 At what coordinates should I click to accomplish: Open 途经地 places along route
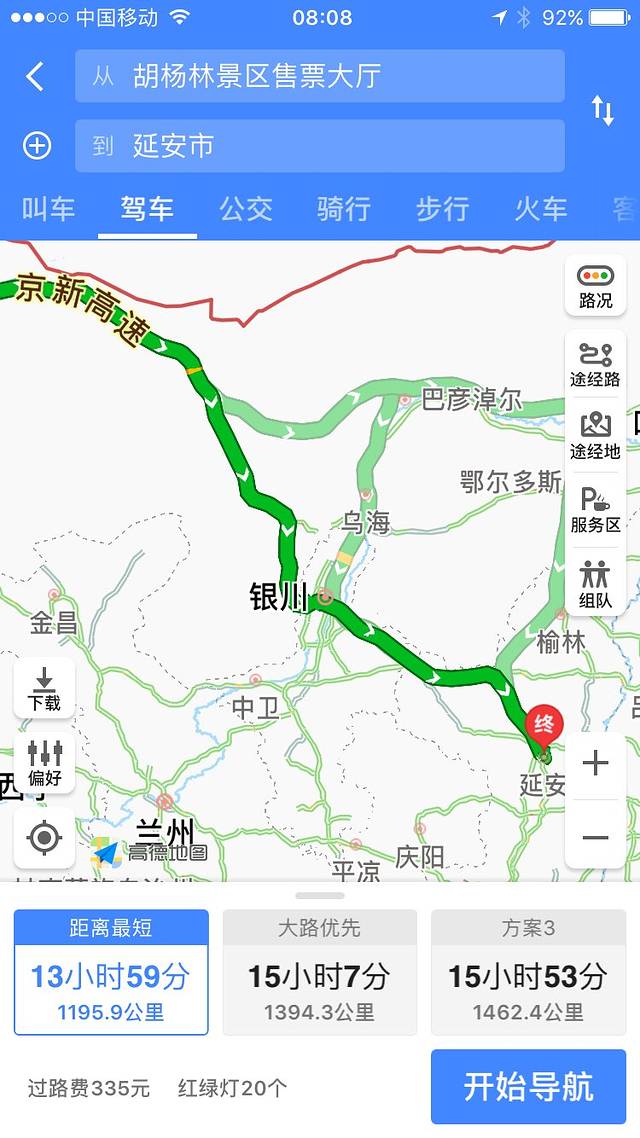pos(595,436)
